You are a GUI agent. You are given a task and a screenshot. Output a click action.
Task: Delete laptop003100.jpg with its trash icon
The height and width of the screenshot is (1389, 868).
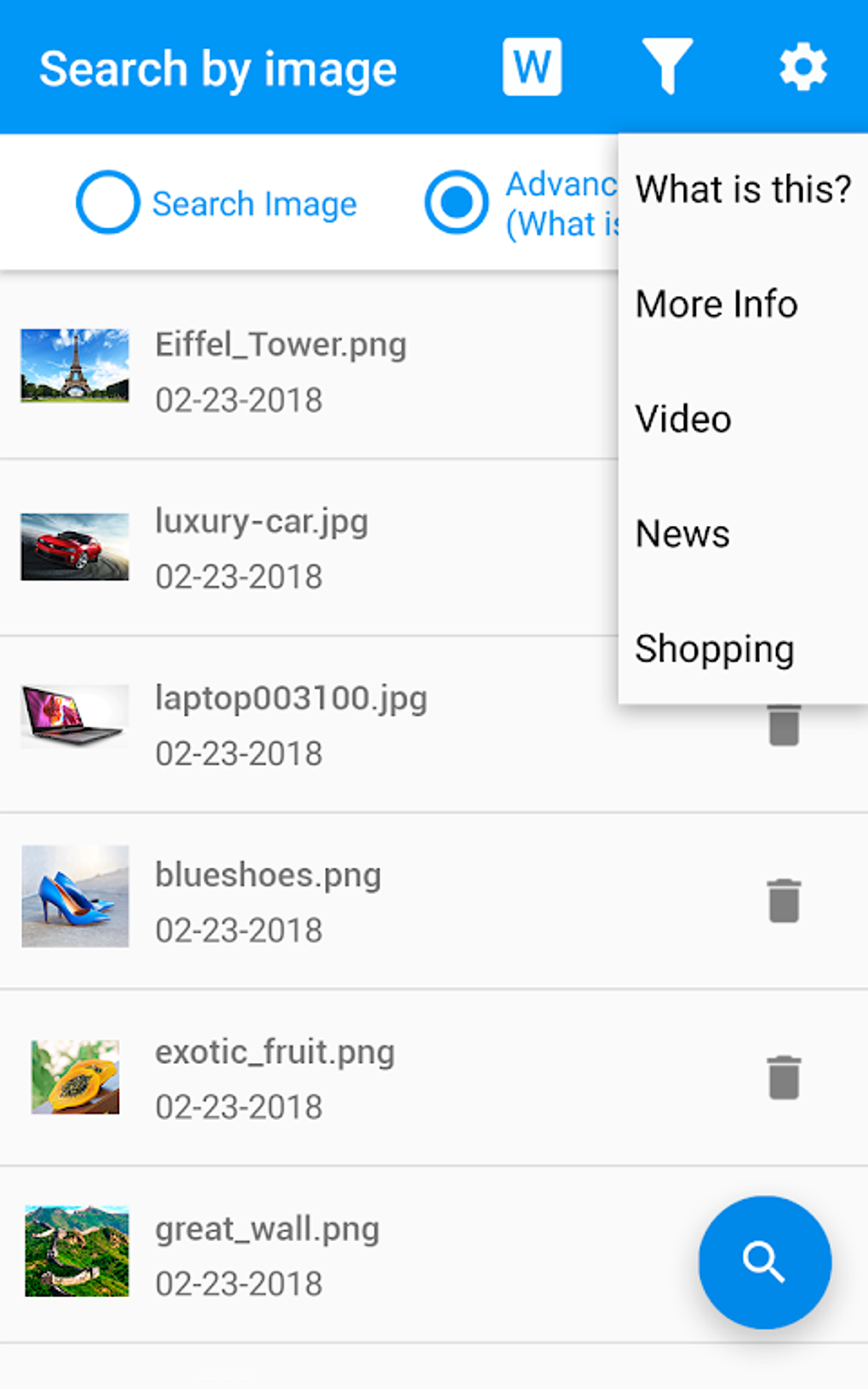784,728
